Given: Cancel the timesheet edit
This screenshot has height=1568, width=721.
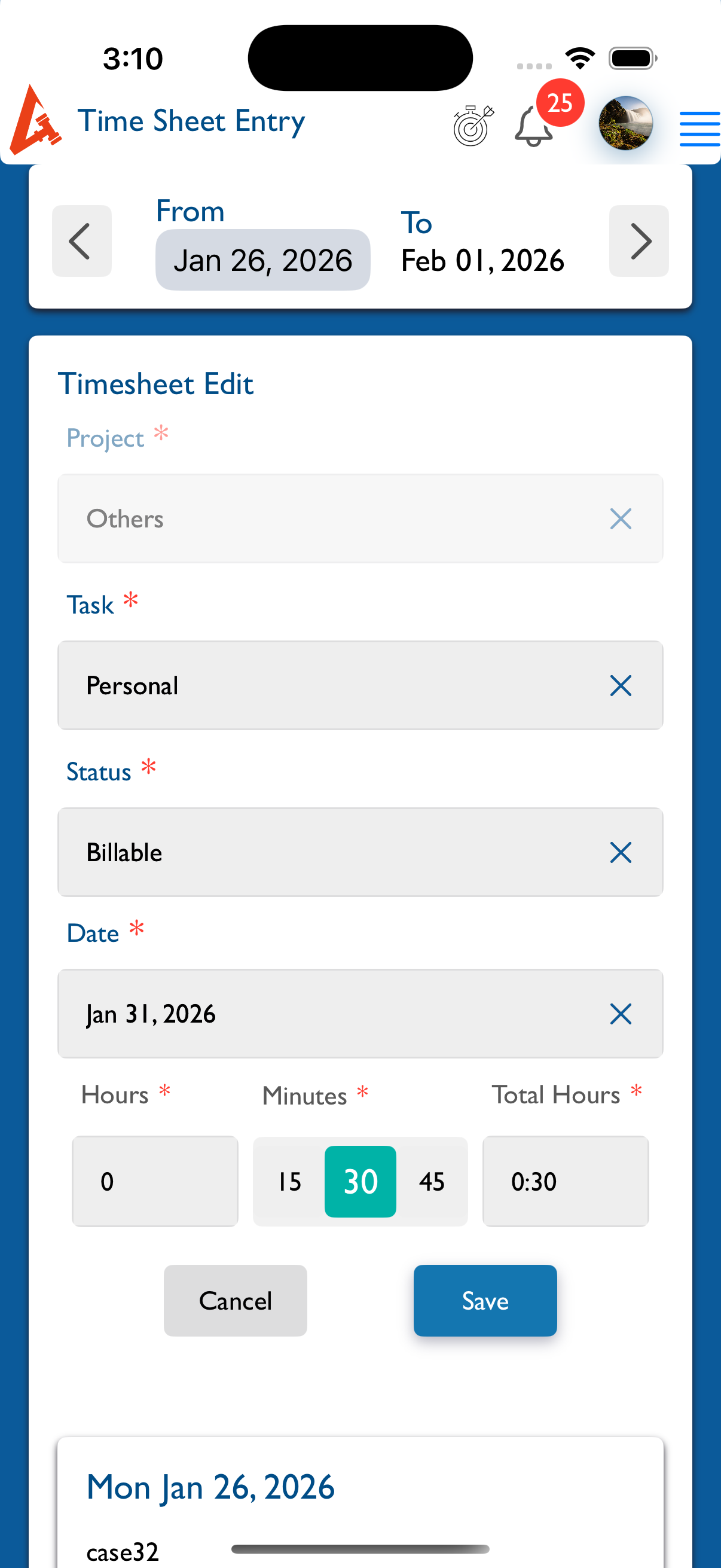Looking at the screenshot, I should click(x=235, y=1301).
